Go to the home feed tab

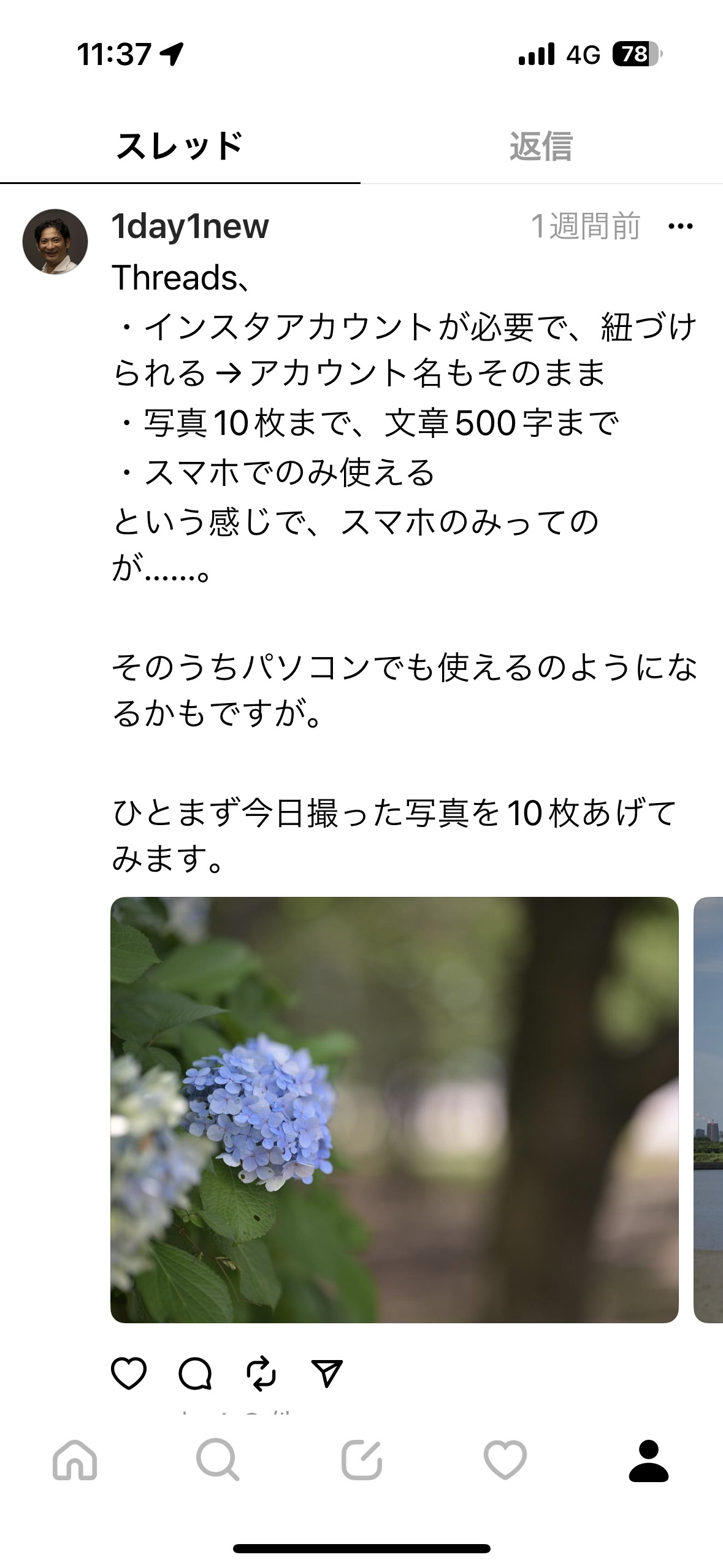click(x=75, y=1460)
